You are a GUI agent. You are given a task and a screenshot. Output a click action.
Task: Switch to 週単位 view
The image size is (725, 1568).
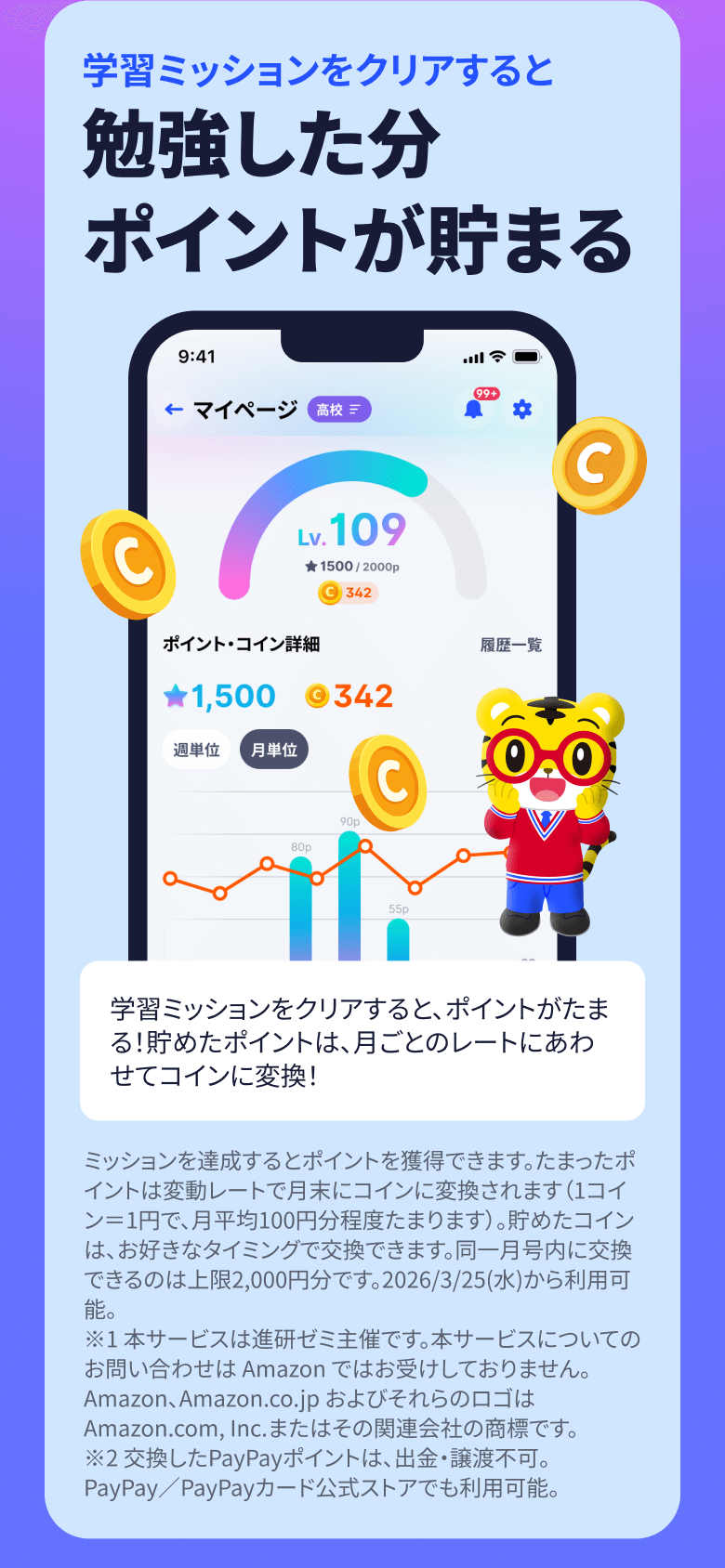point(195,750)
